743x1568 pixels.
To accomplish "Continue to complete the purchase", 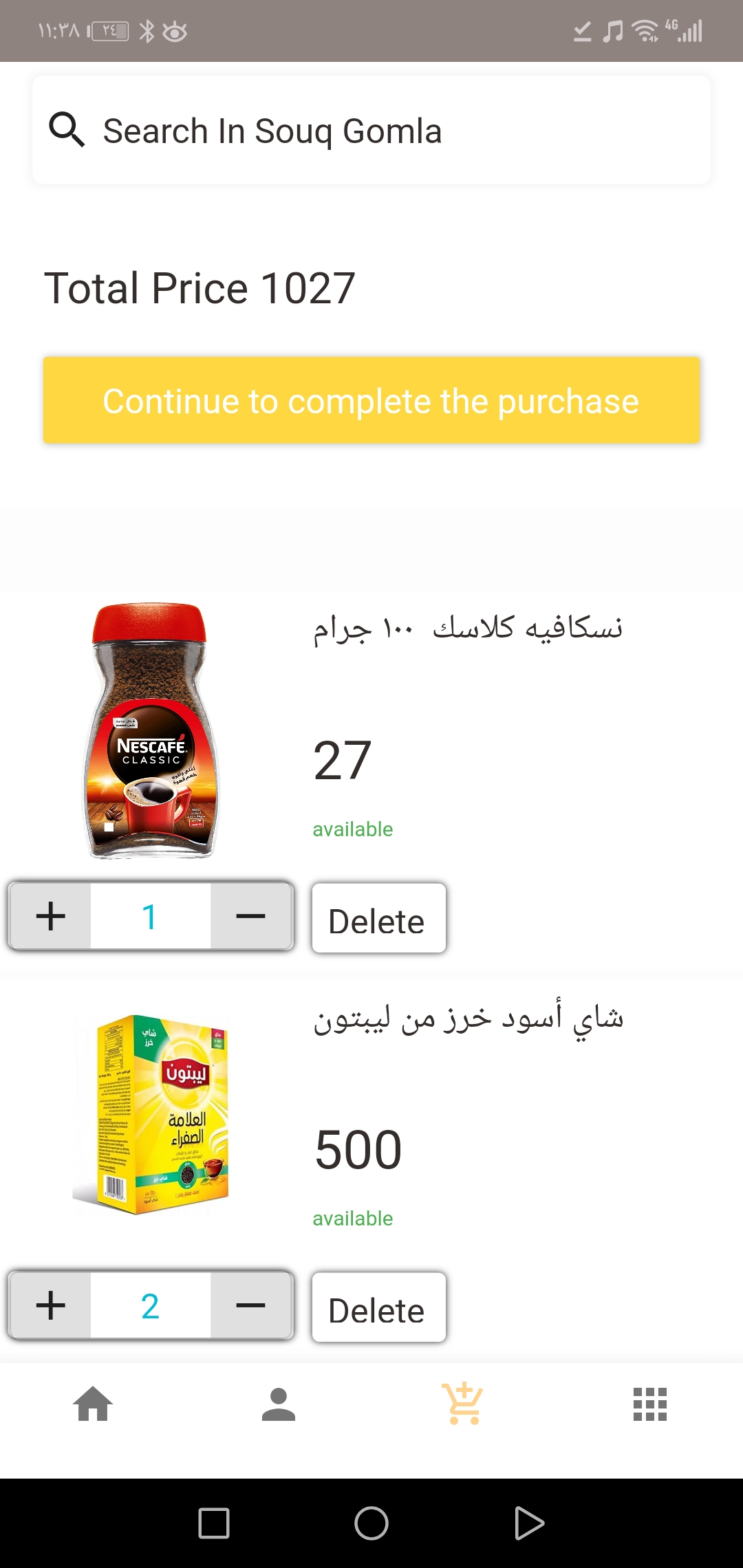I will point(371,400).
